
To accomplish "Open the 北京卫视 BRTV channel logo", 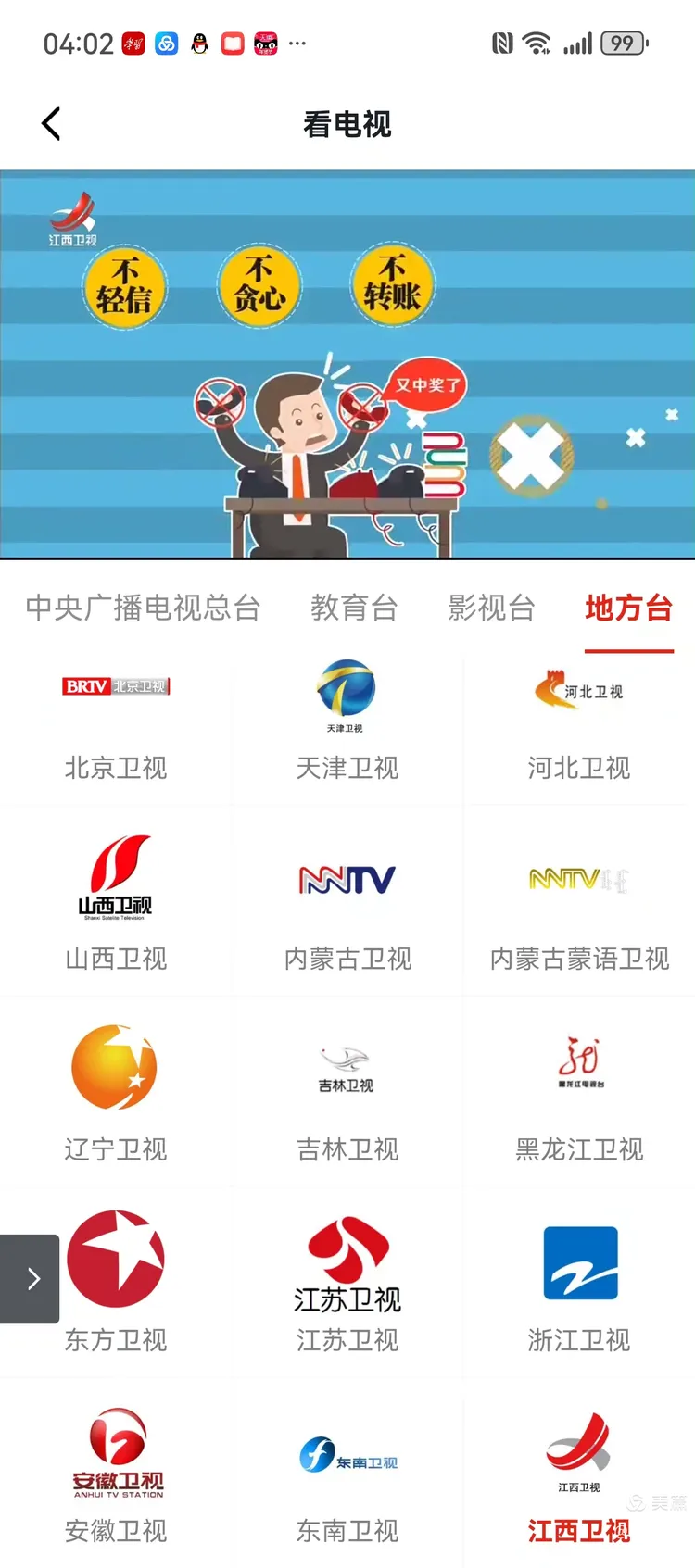I will tap(115, 686).
